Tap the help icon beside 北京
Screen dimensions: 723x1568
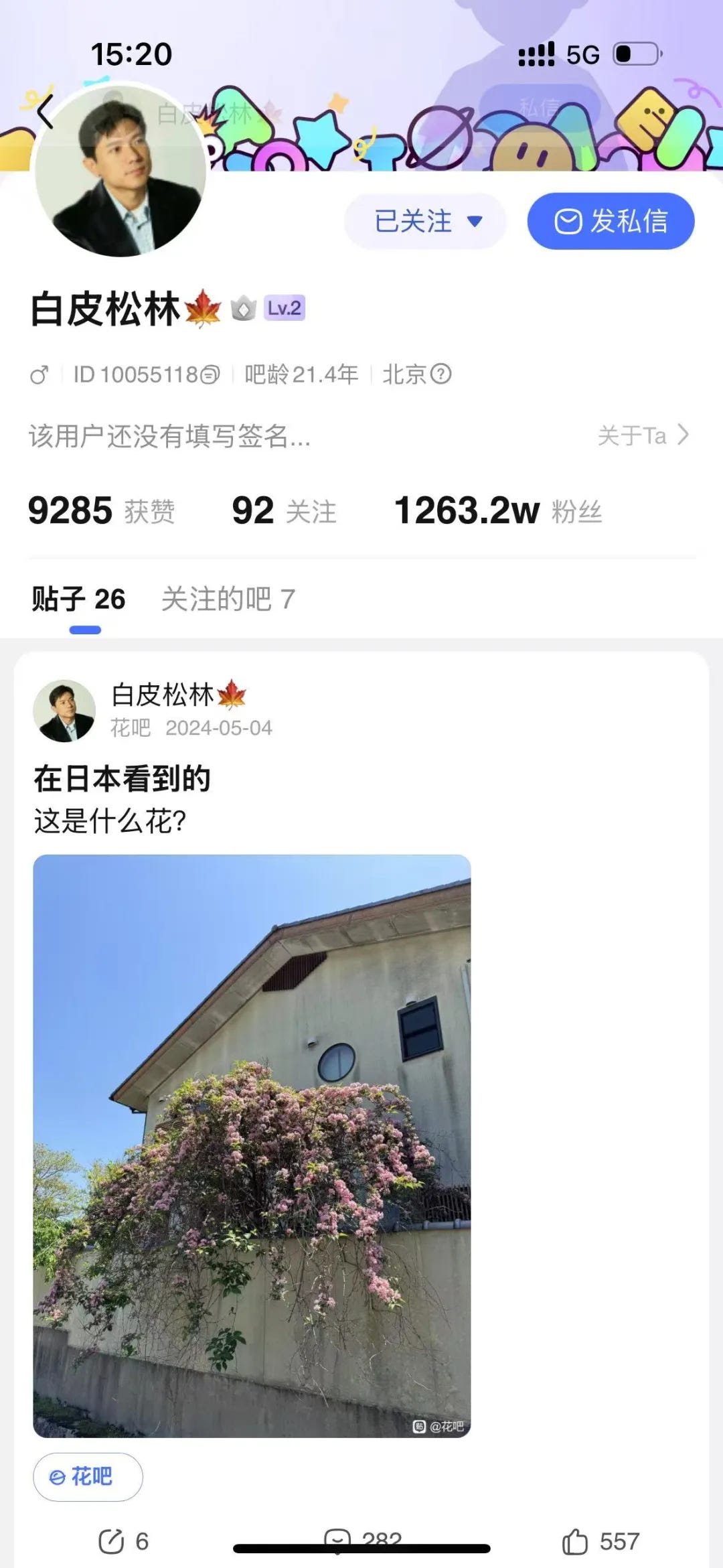[440, 374]
